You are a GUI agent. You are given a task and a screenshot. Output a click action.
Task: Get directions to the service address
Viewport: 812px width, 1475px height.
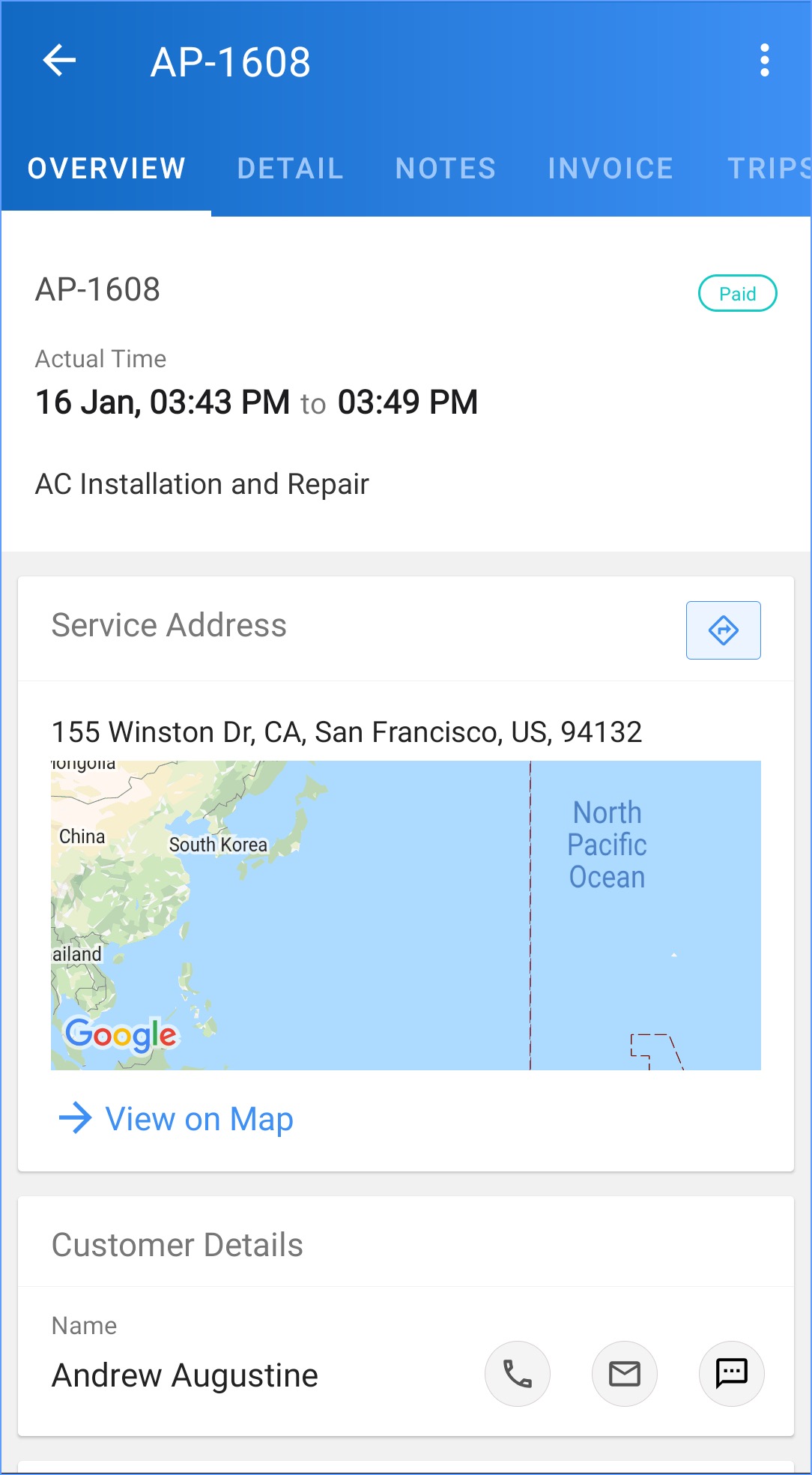[x=723, y=630]
